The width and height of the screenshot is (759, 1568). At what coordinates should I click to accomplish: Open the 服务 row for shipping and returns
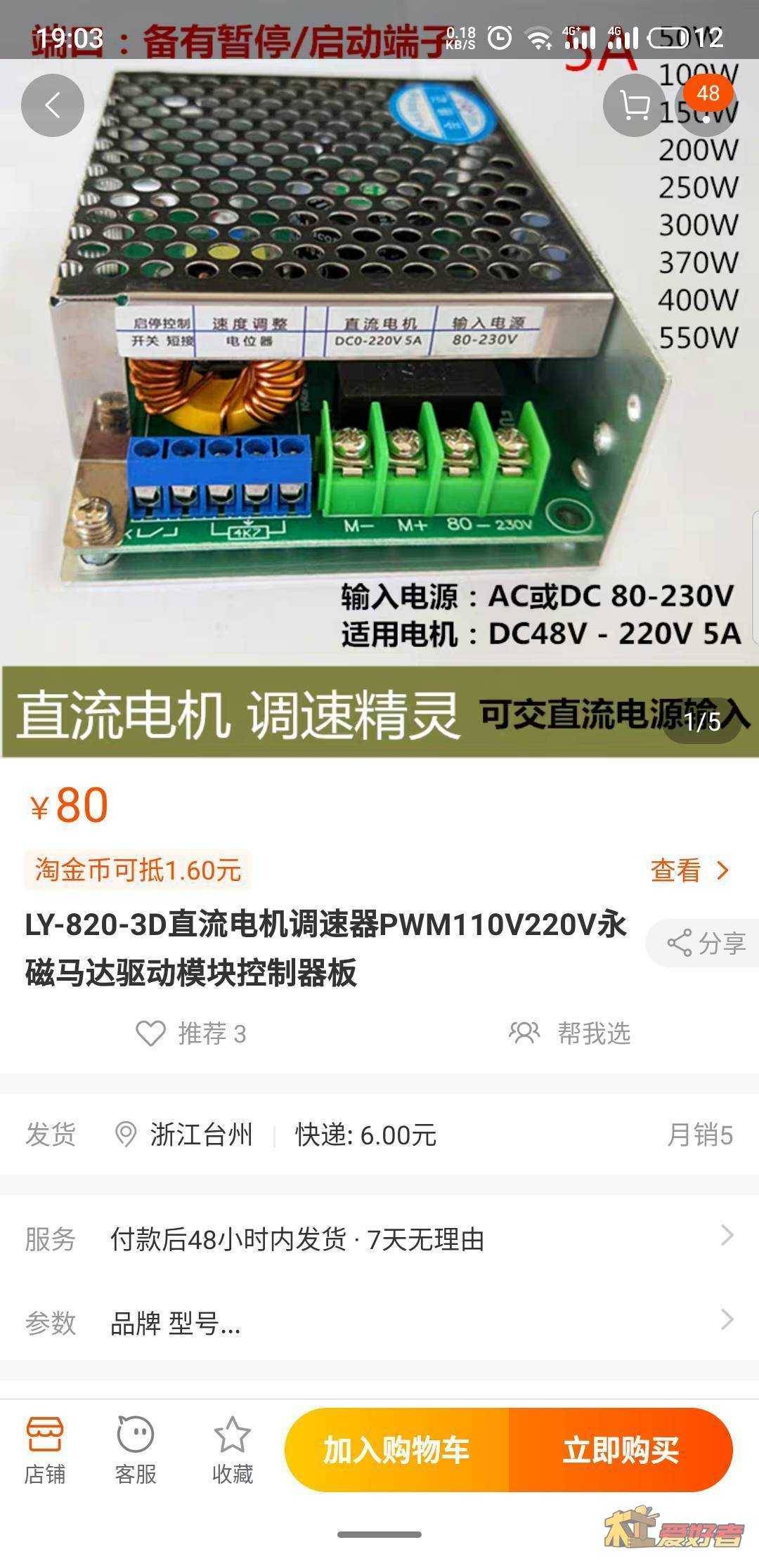click(x=379, y=1240)
